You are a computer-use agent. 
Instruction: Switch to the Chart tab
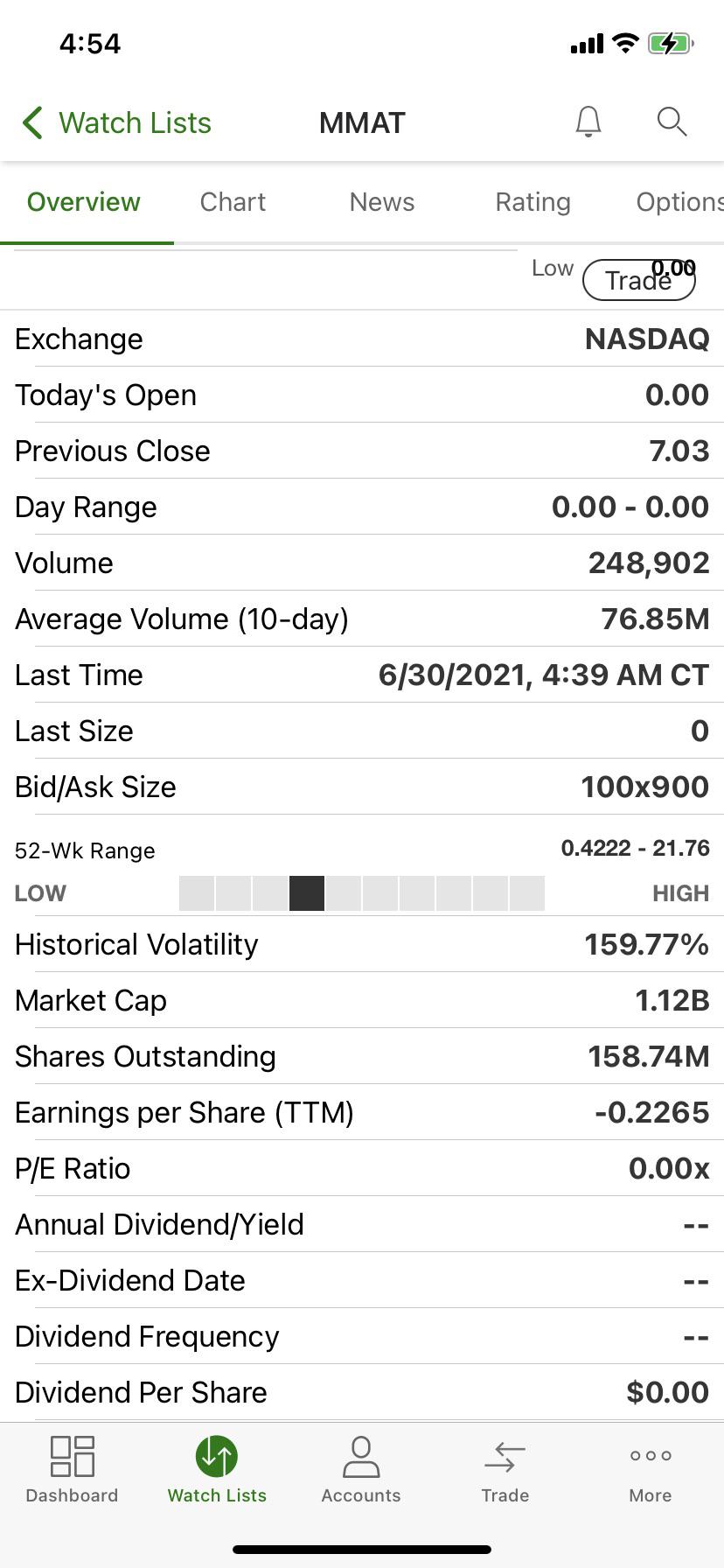(233, 202)
